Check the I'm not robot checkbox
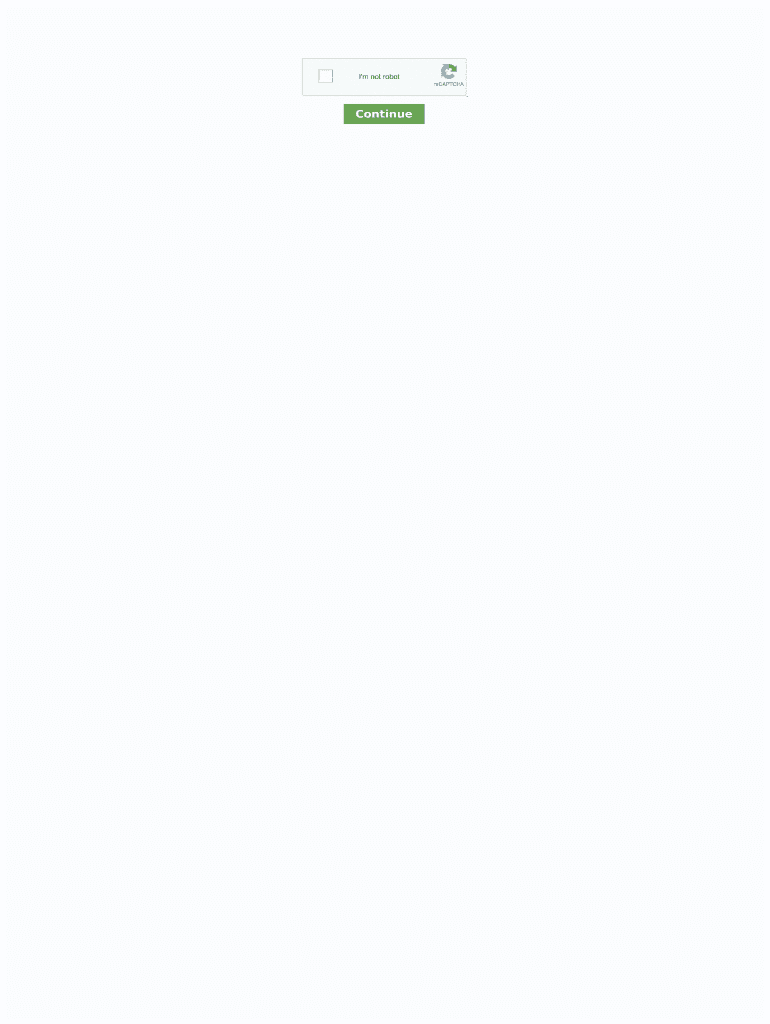Image resolution: width=770 pixels, height=1024 pixels. coord(326,77)
